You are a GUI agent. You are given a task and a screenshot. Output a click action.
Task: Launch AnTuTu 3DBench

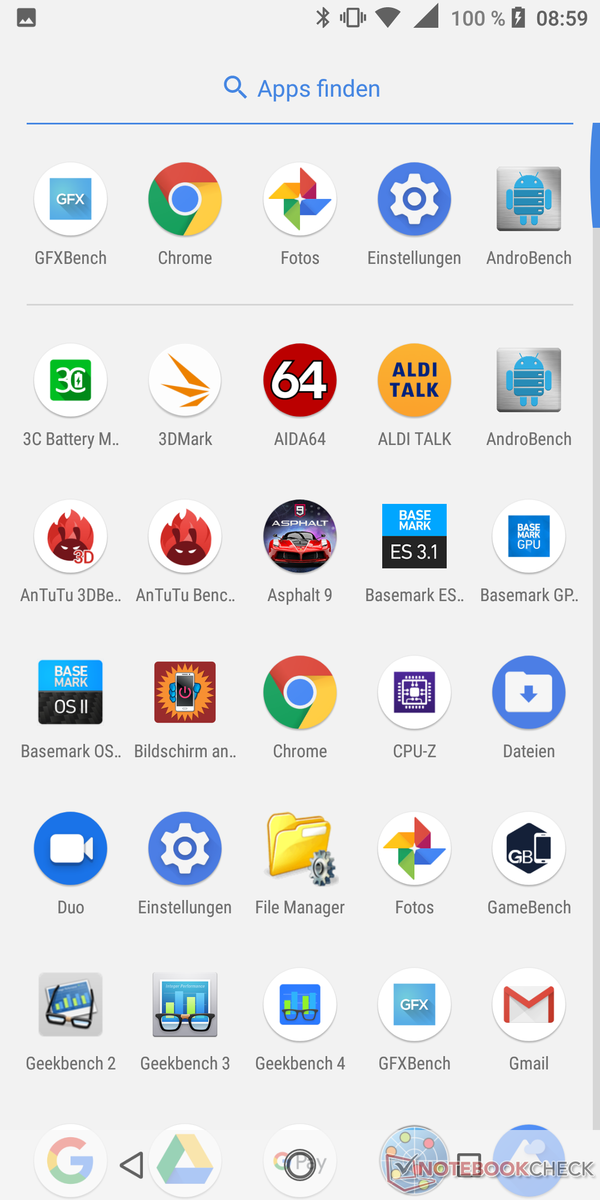click(70, 537)
